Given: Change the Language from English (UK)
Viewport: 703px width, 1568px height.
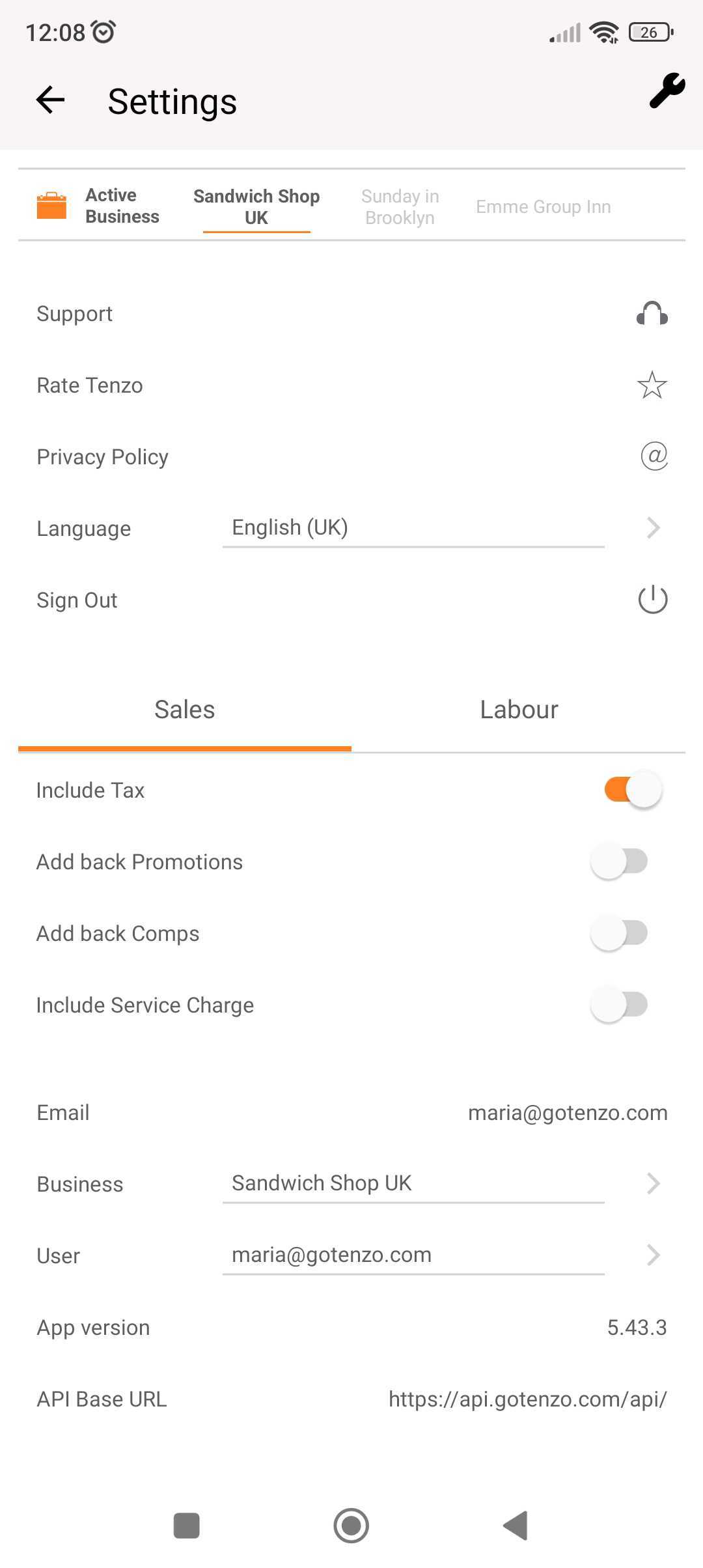Looking at the screenshot, I should tap(413, 528).
